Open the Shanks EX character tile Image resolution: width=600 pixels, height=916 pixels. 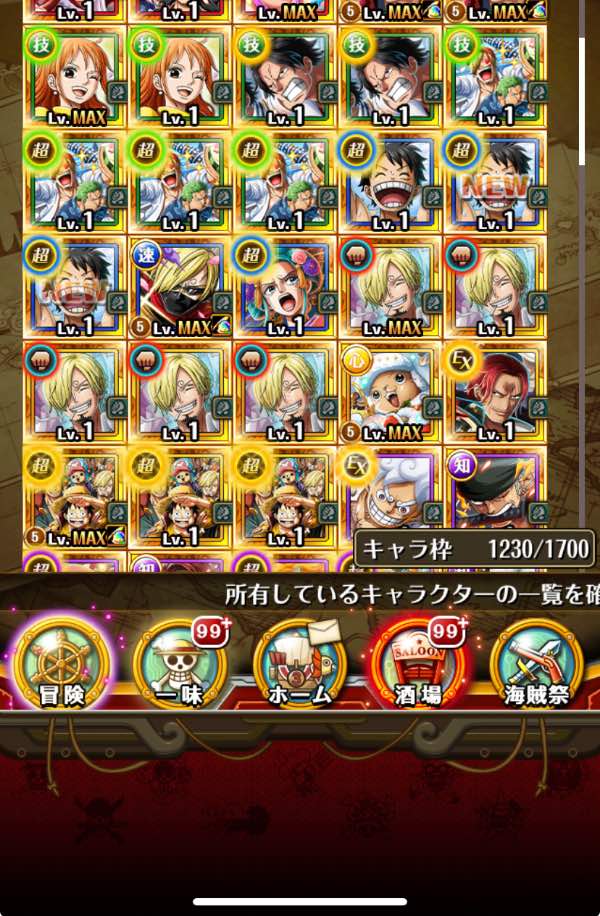[495, 392]
